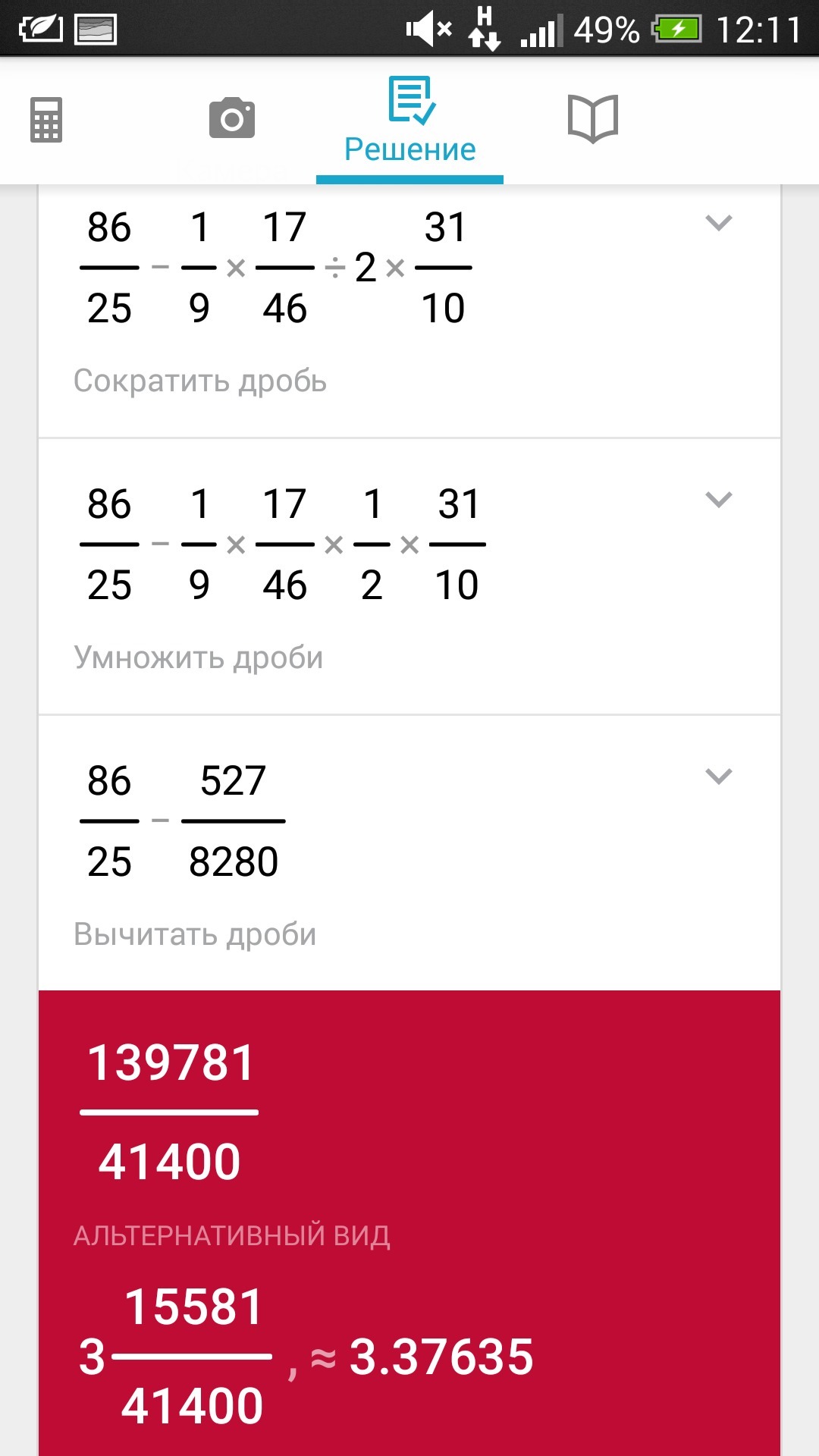The height and width of the screenshot is (1456, 819).
Task: Expand the Умножить дроби step
Action: [x=719, y=500]
